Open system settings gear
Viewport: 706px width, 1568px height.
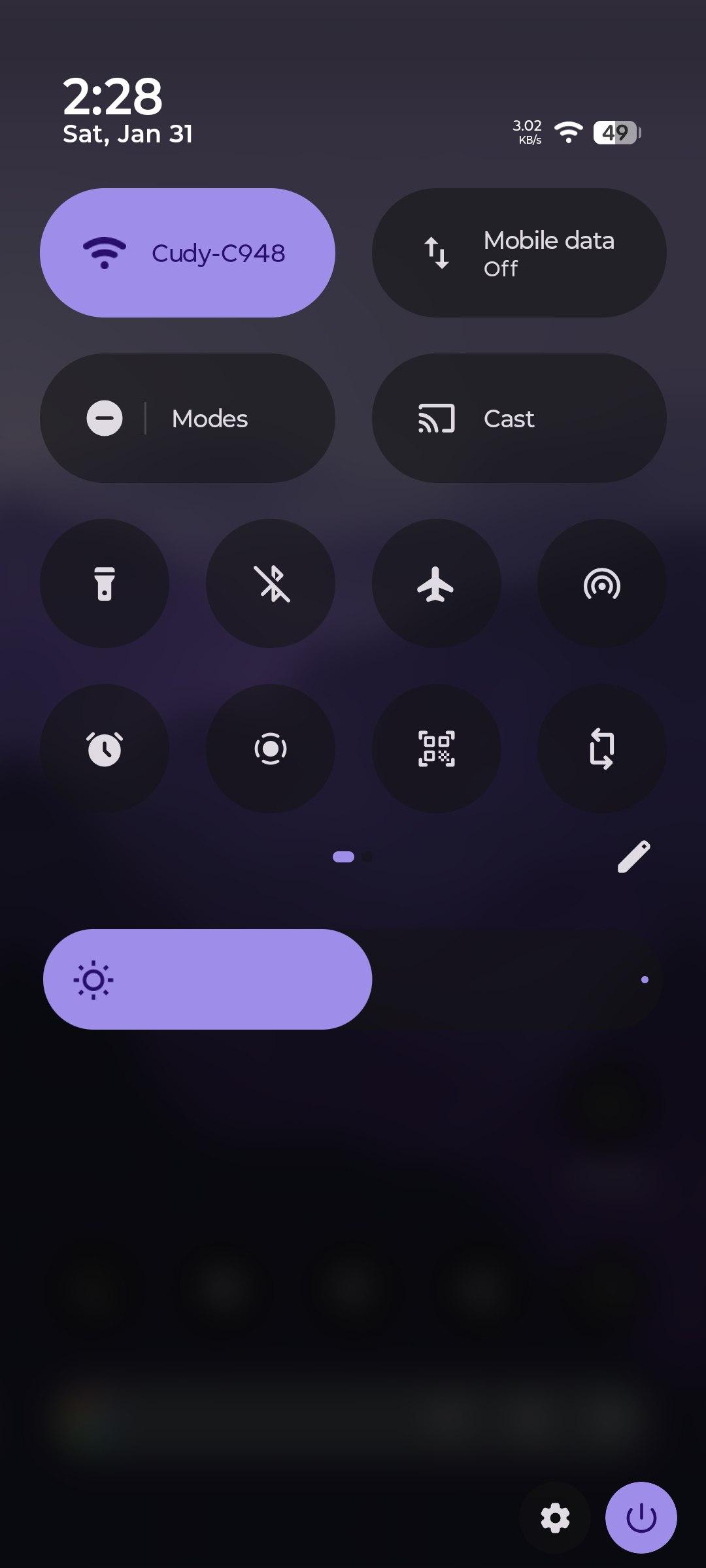point(555,1517)
